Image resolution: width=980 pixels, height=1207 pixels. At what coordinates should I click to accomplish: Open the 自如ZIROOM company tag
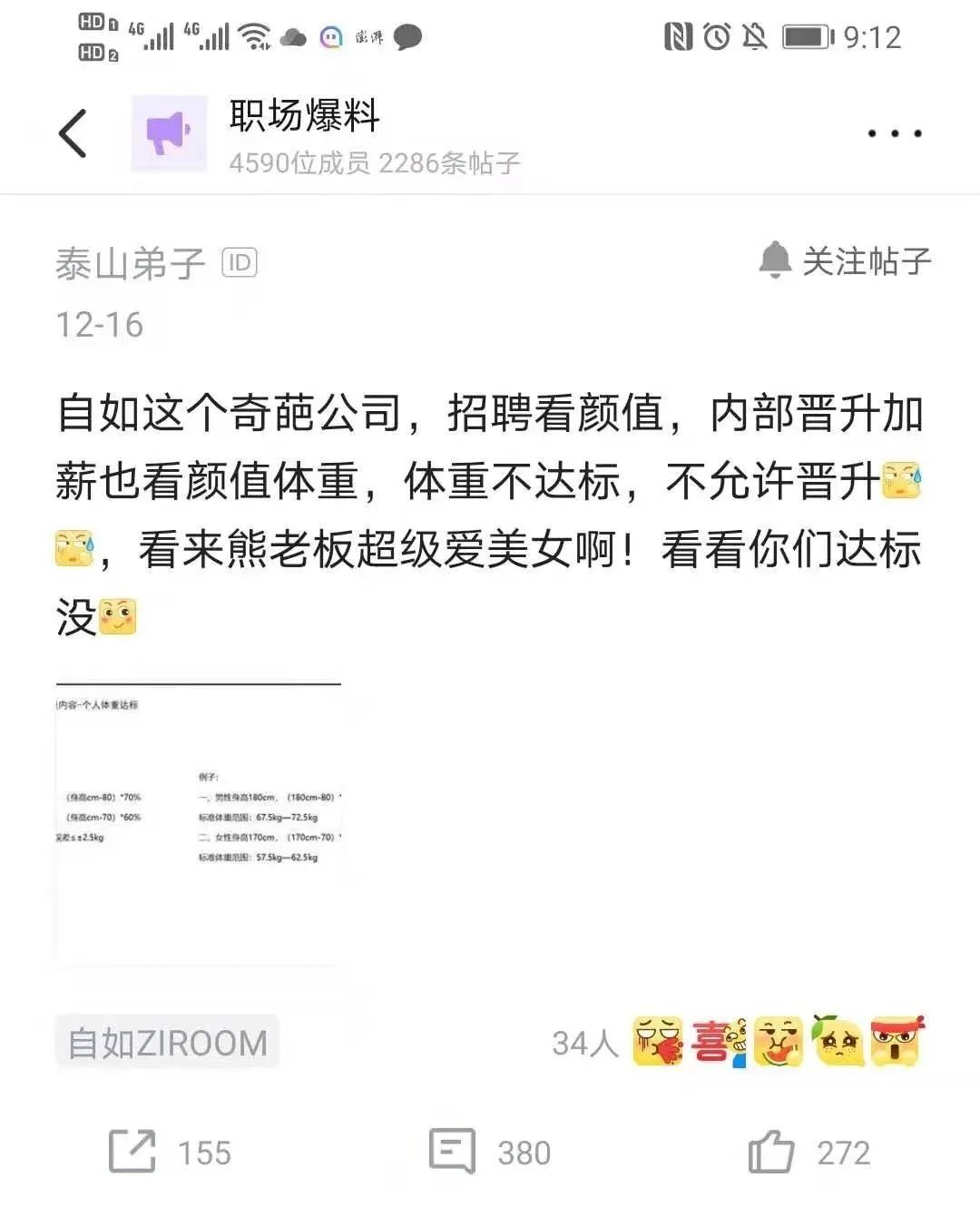[x=167, y=1043]
